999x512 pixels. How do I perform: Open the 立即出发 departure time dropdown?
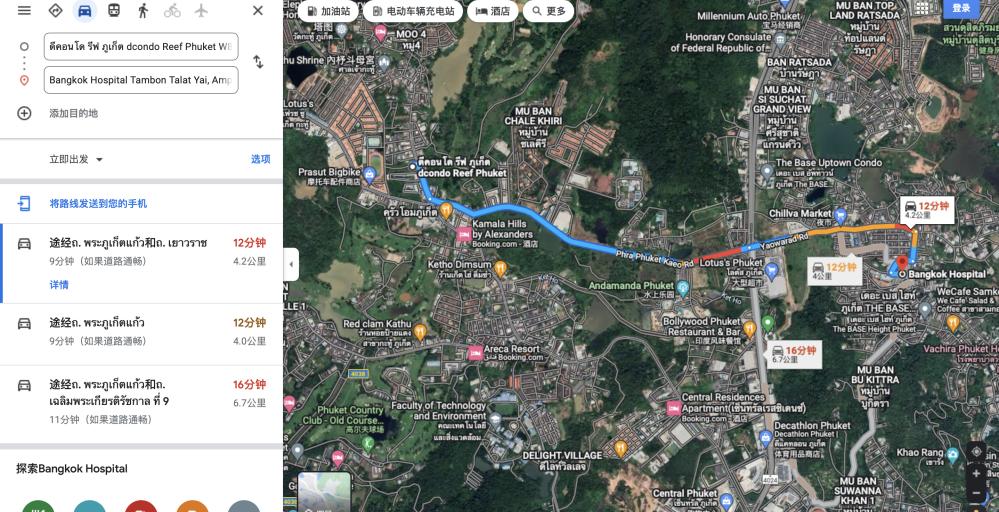77,159
